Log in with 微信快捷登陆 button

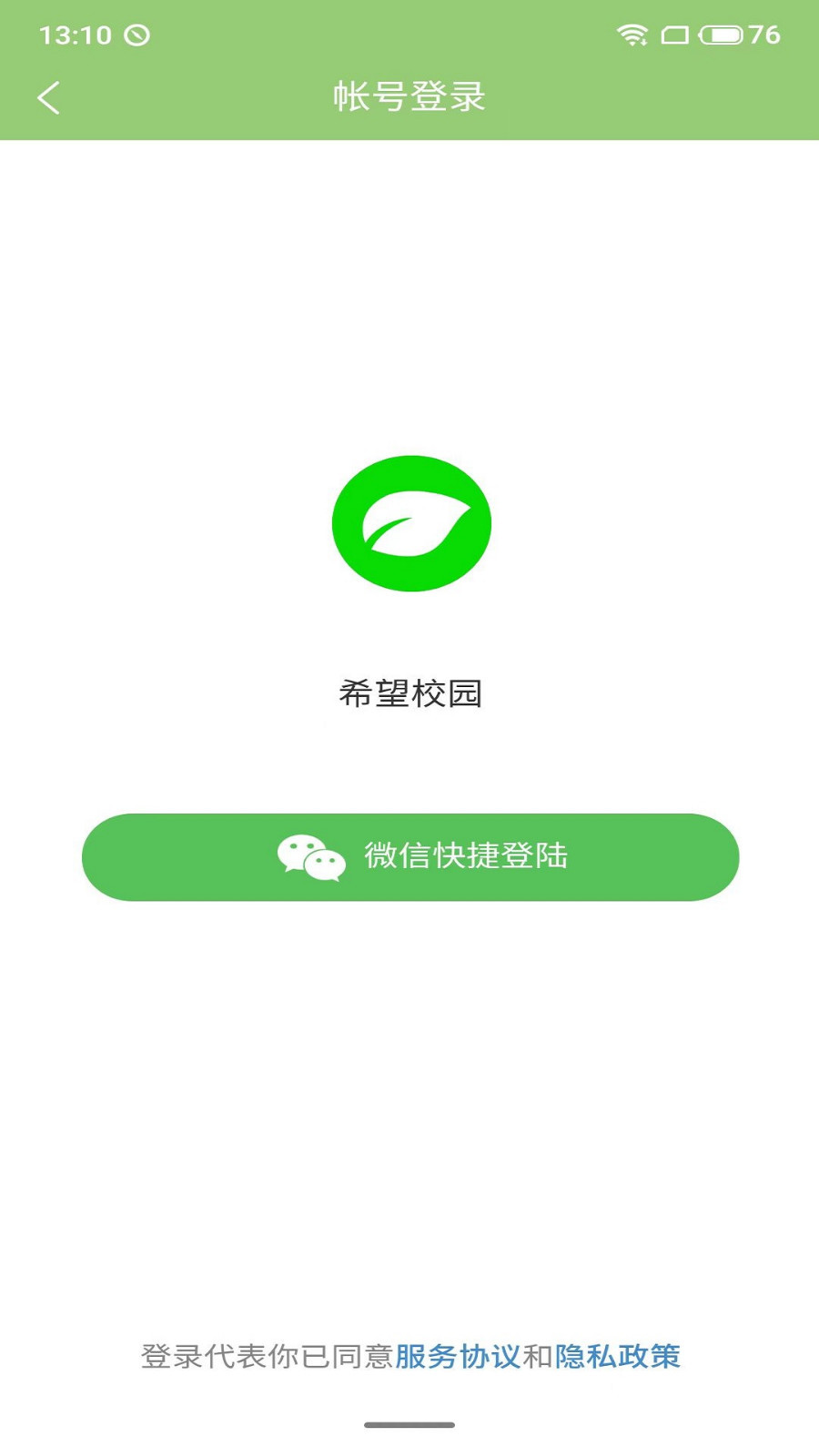pyautogui.click(x=410, y=857)
